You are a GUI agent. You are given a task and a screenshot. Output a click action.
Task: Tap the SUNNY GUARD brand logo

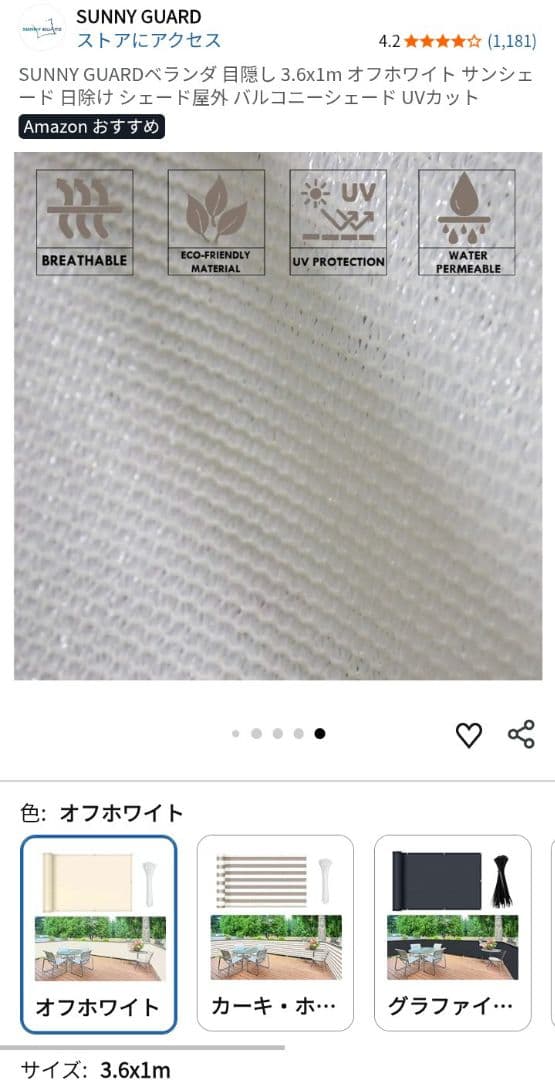coord(42,28)
